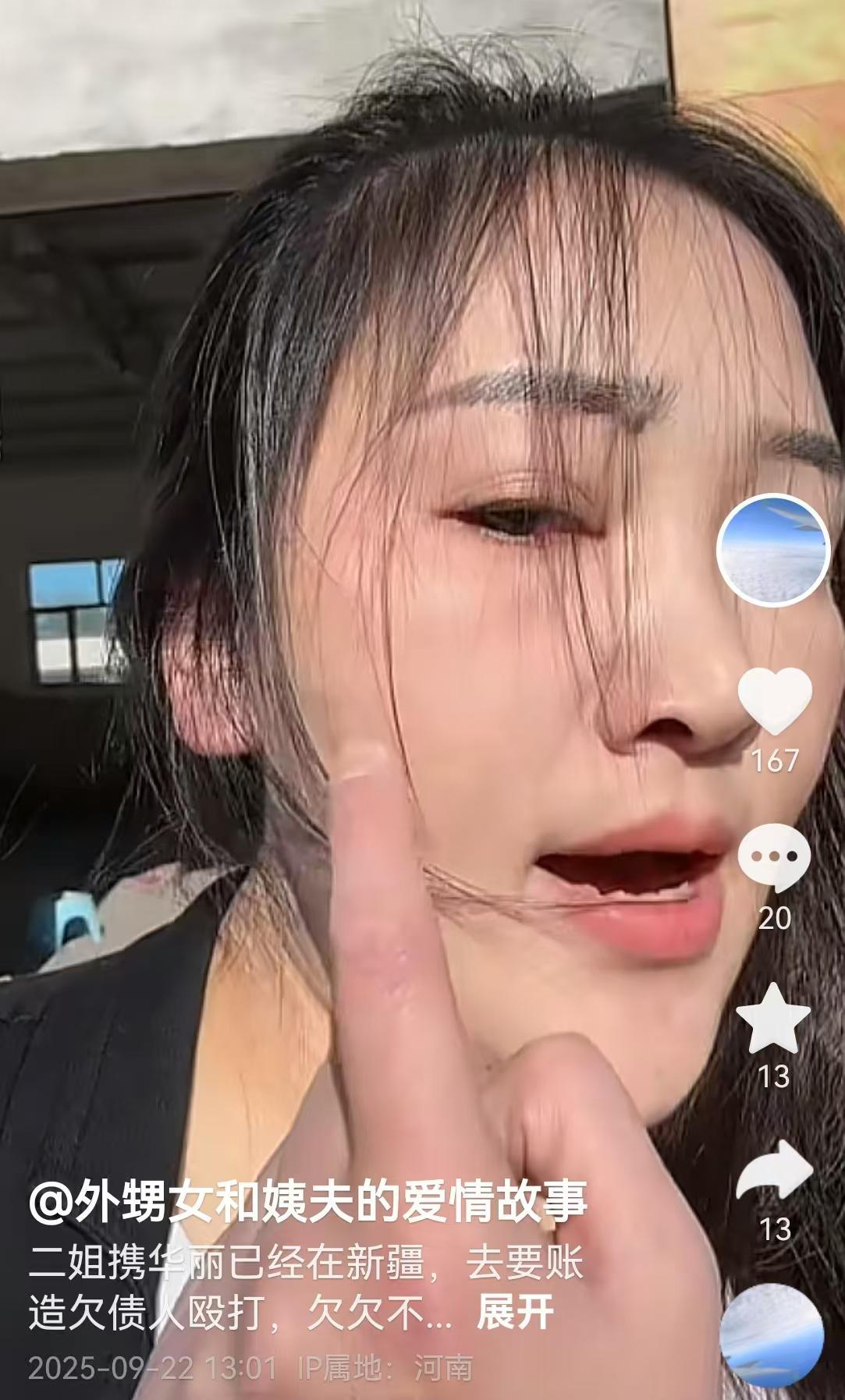Open the @外甥女和姨夫的爱情故事 account name
This screenshot has width=845, height=1400.
point(307,1201)
